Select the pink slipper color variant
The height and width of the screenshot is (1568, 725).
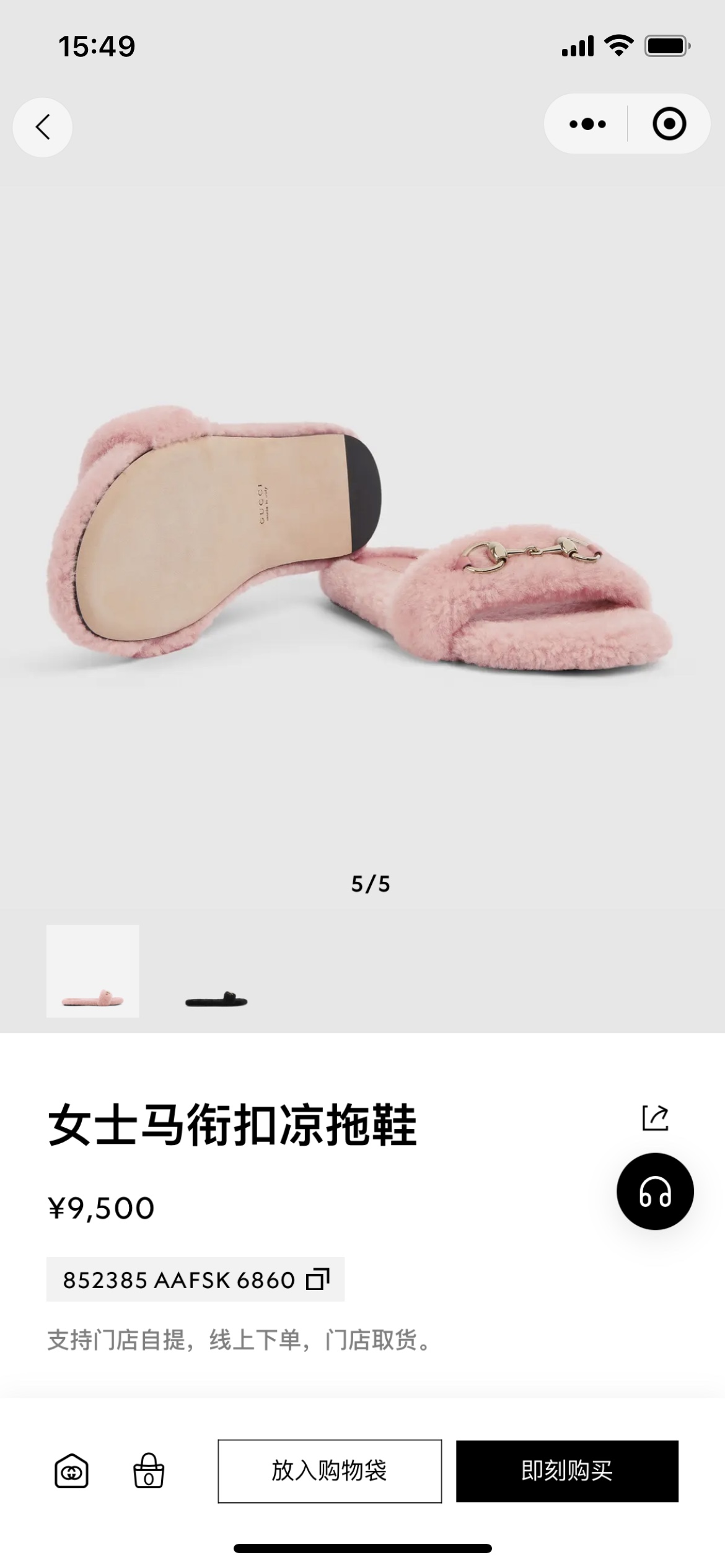(x=93, y=970)
